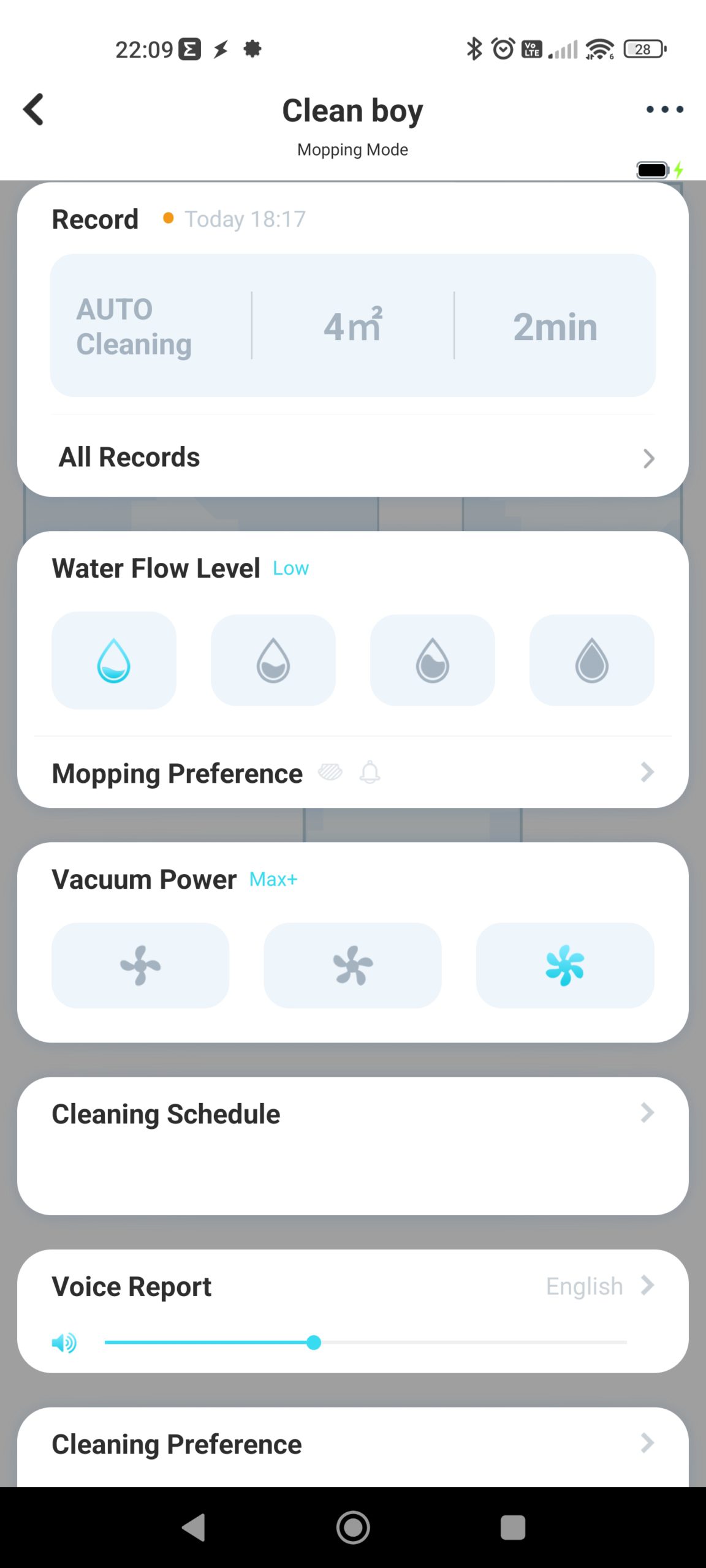Screen dimensions: 706x1568
Task: Select the third water flow level
Action: coord(433,660)
